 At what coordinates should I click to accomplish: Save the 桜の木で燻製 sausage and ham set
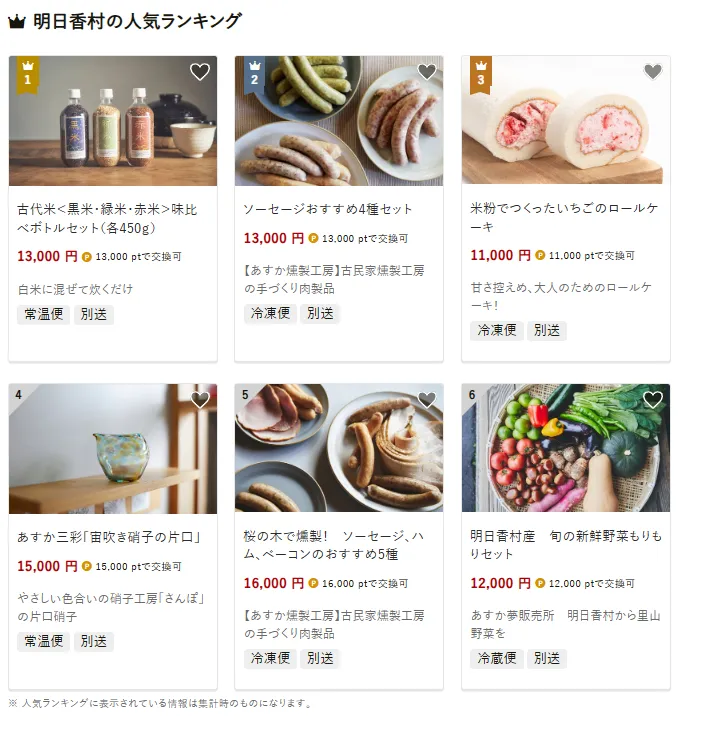427,400
